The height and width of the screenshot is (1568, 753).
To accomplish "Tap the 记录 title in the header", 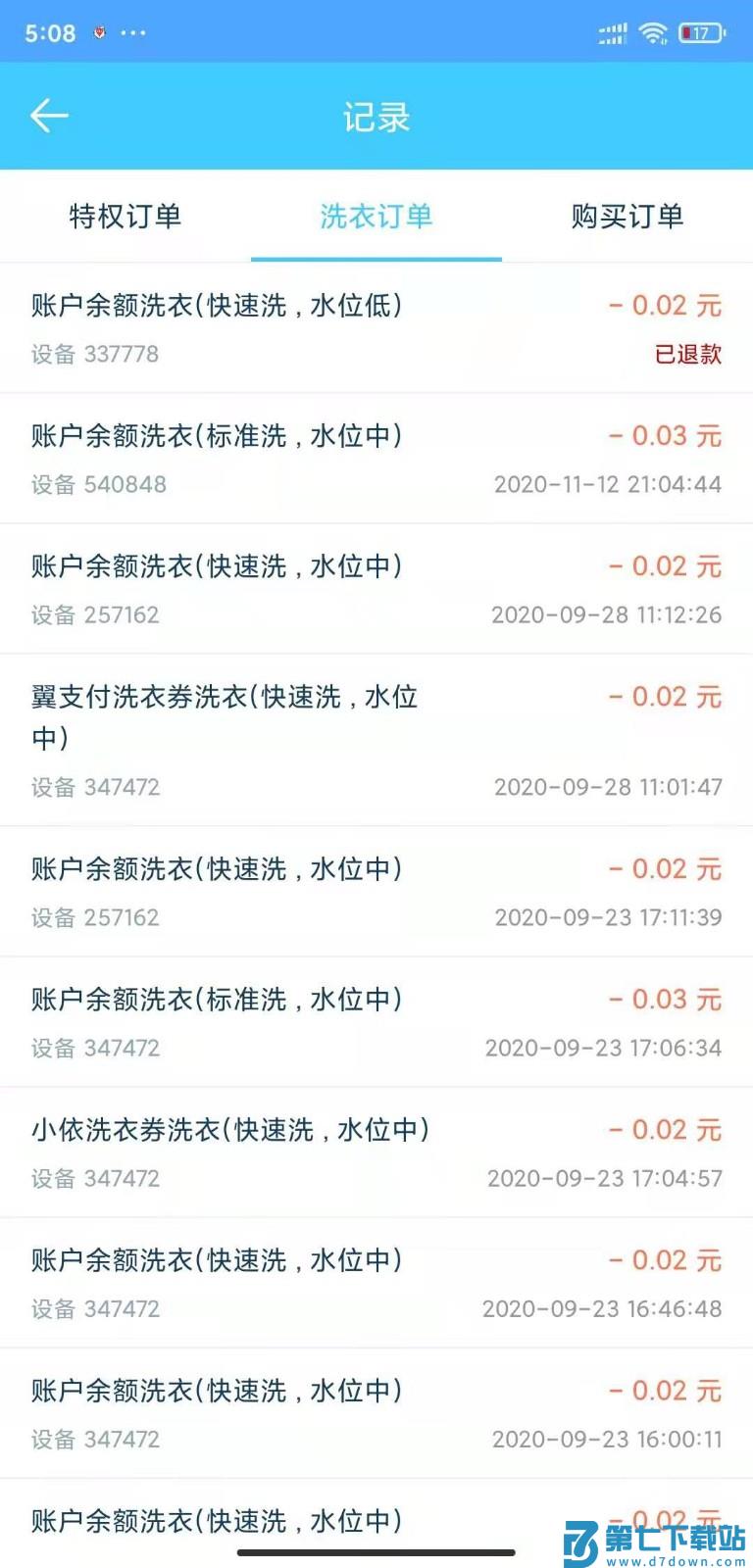I will (376, 115).
